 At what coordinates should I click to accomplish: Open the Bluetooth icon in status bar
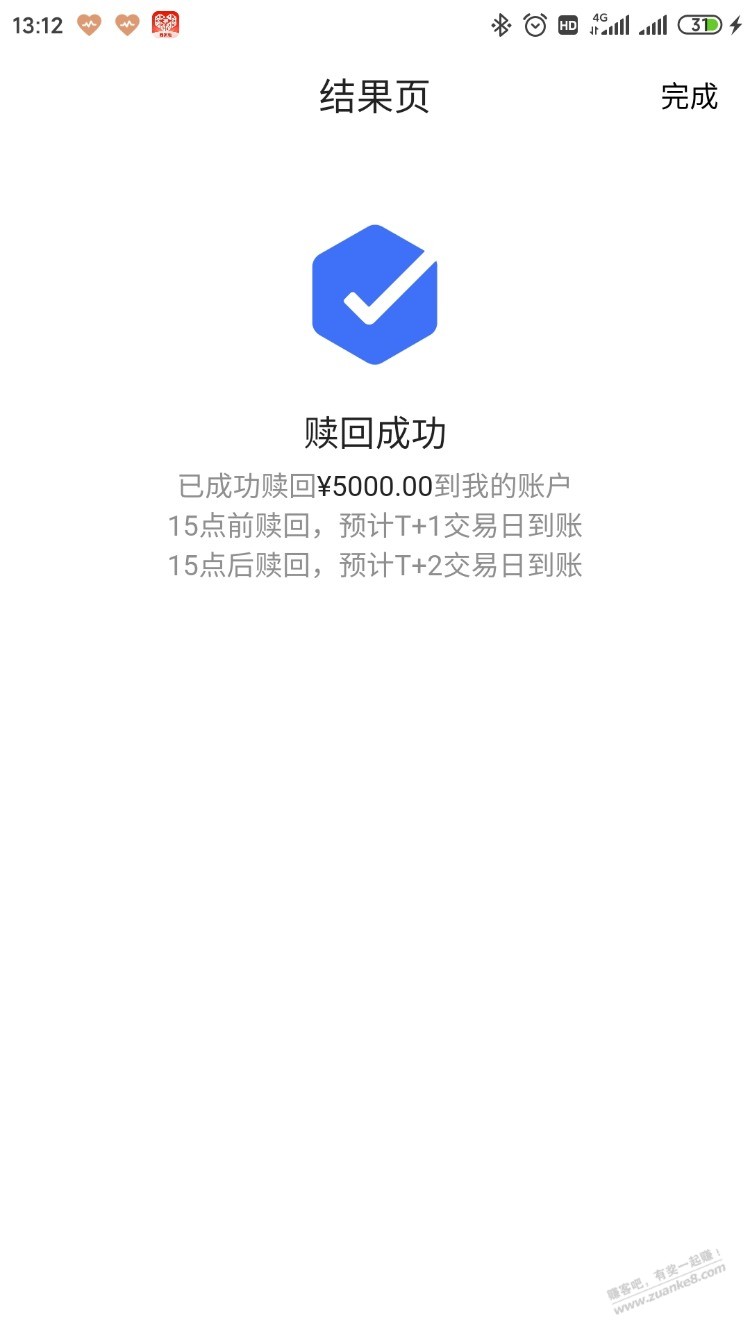500,23
